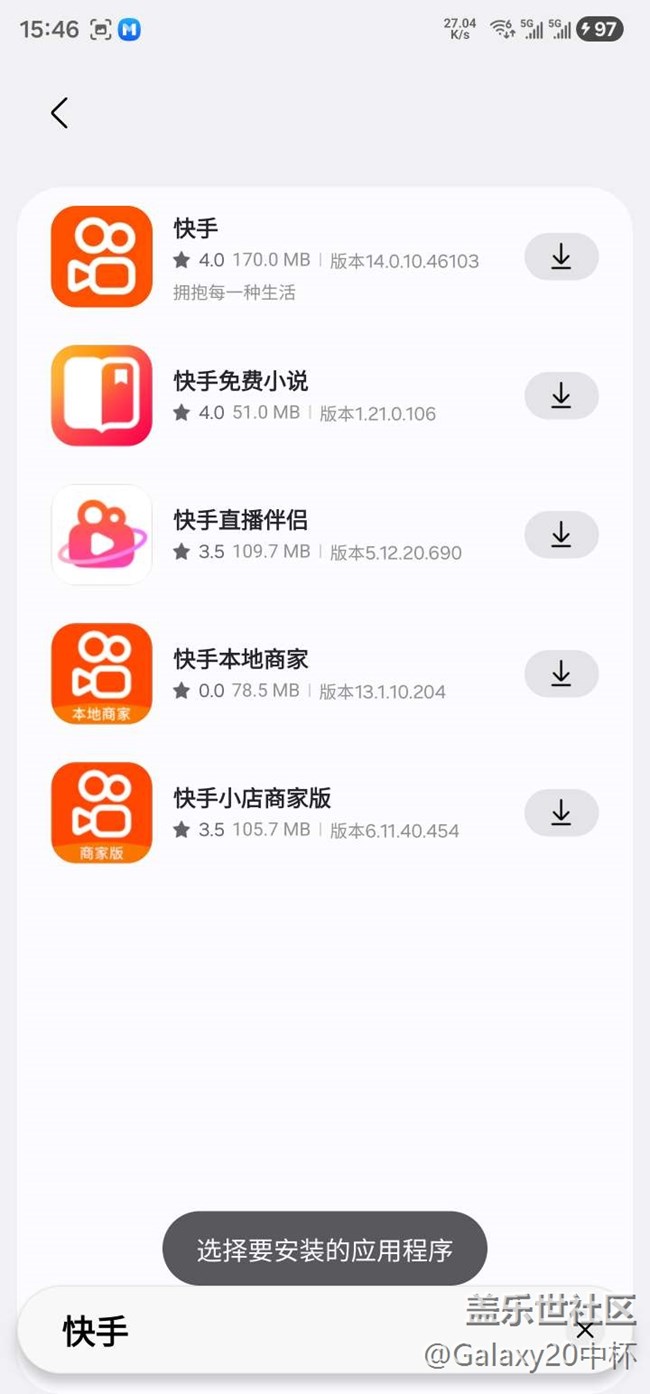Clear the search text with the X
Image resolution: width=650 pixels, height=1394 pixels.
[x=585, y=1330]
